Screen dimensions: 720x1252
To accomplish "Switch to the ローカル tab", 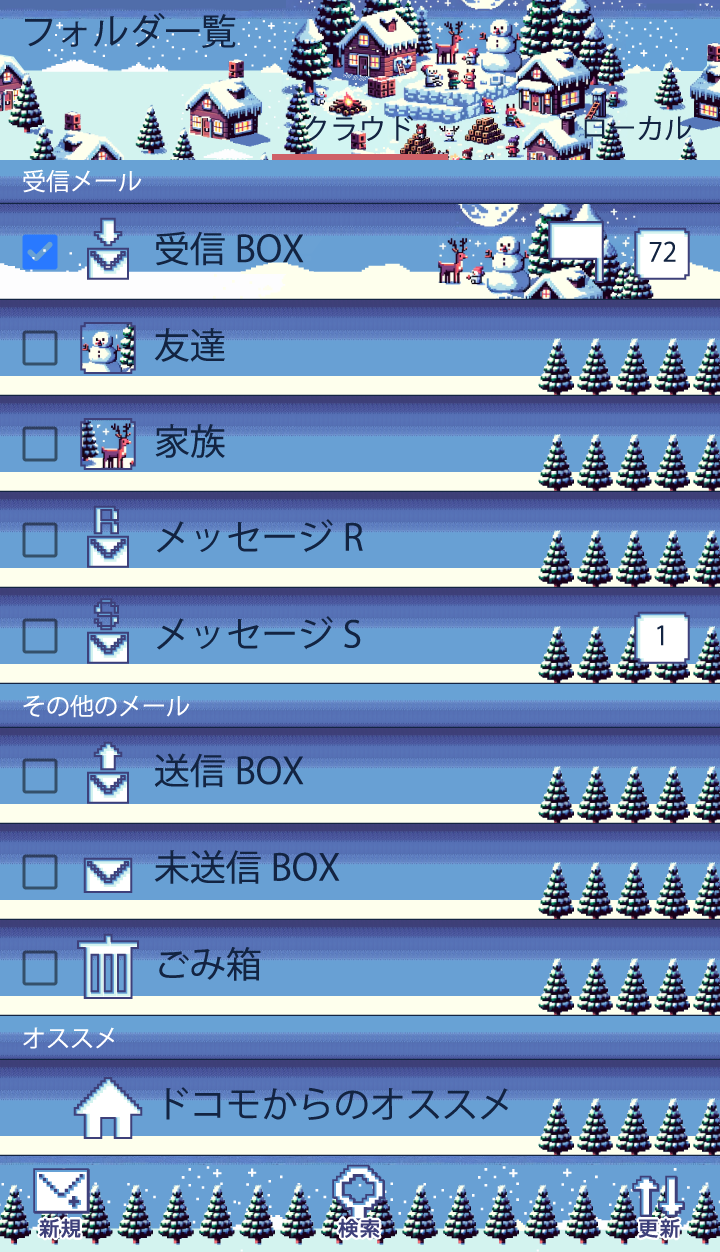I will point(637,129).
